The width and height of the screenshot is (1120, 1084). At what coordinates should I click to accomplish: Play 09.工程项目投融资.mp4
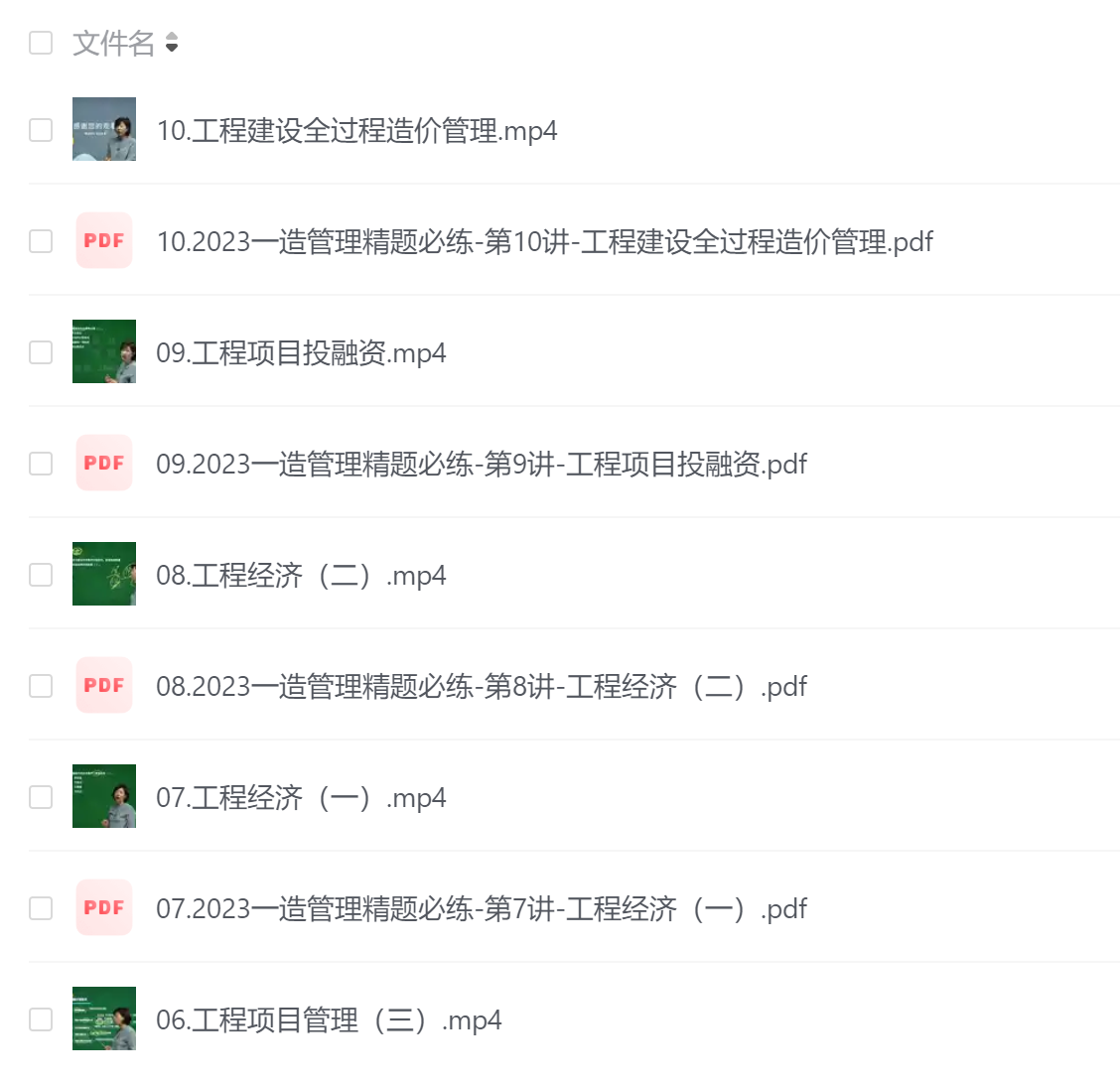click(301, 352)
